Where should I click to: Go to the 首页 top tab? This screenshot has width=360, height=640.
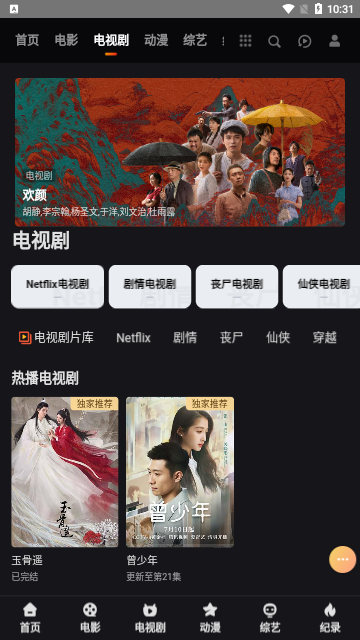(27, 40)
